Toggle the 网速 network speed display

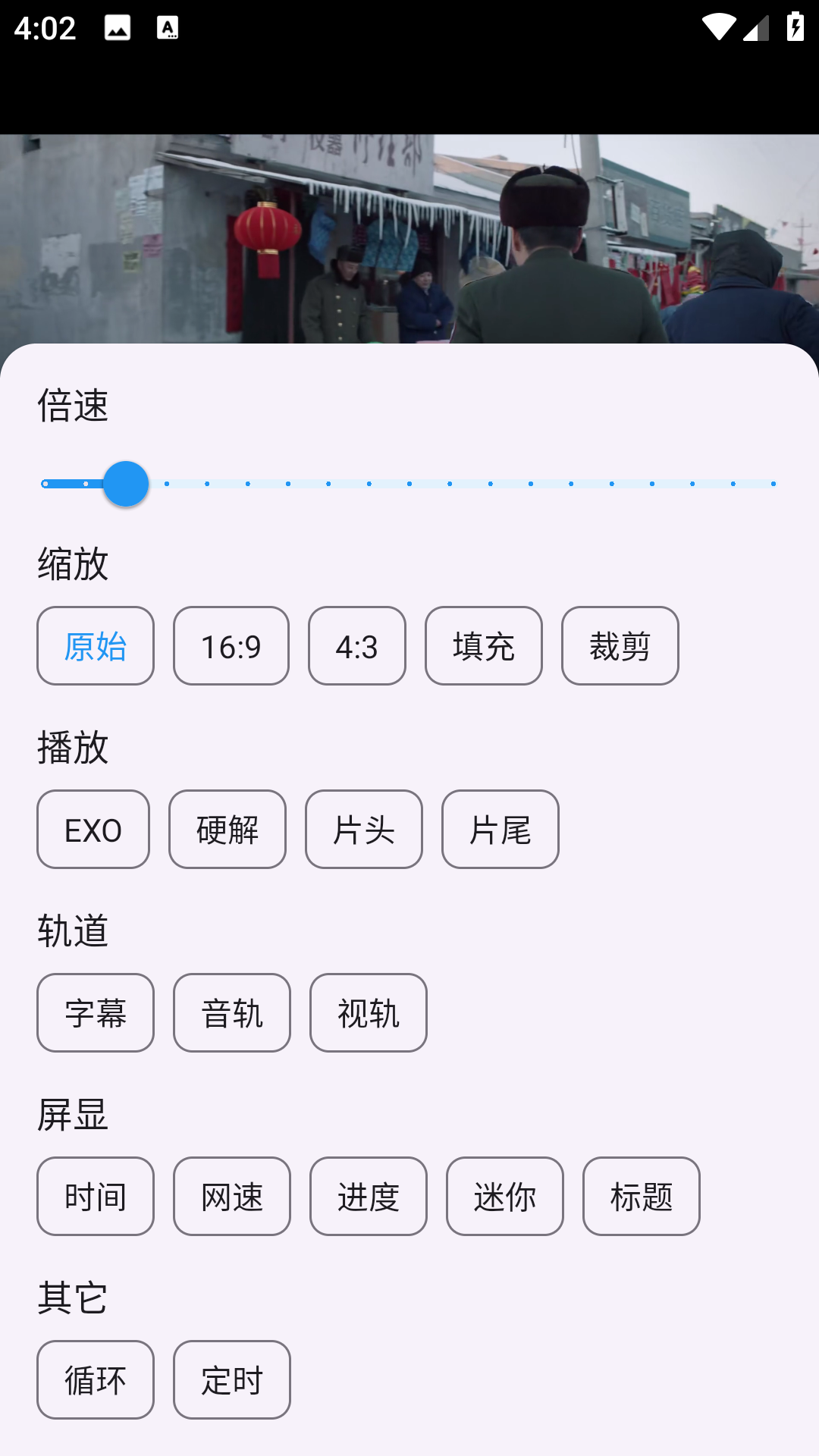pos(232,1197)
